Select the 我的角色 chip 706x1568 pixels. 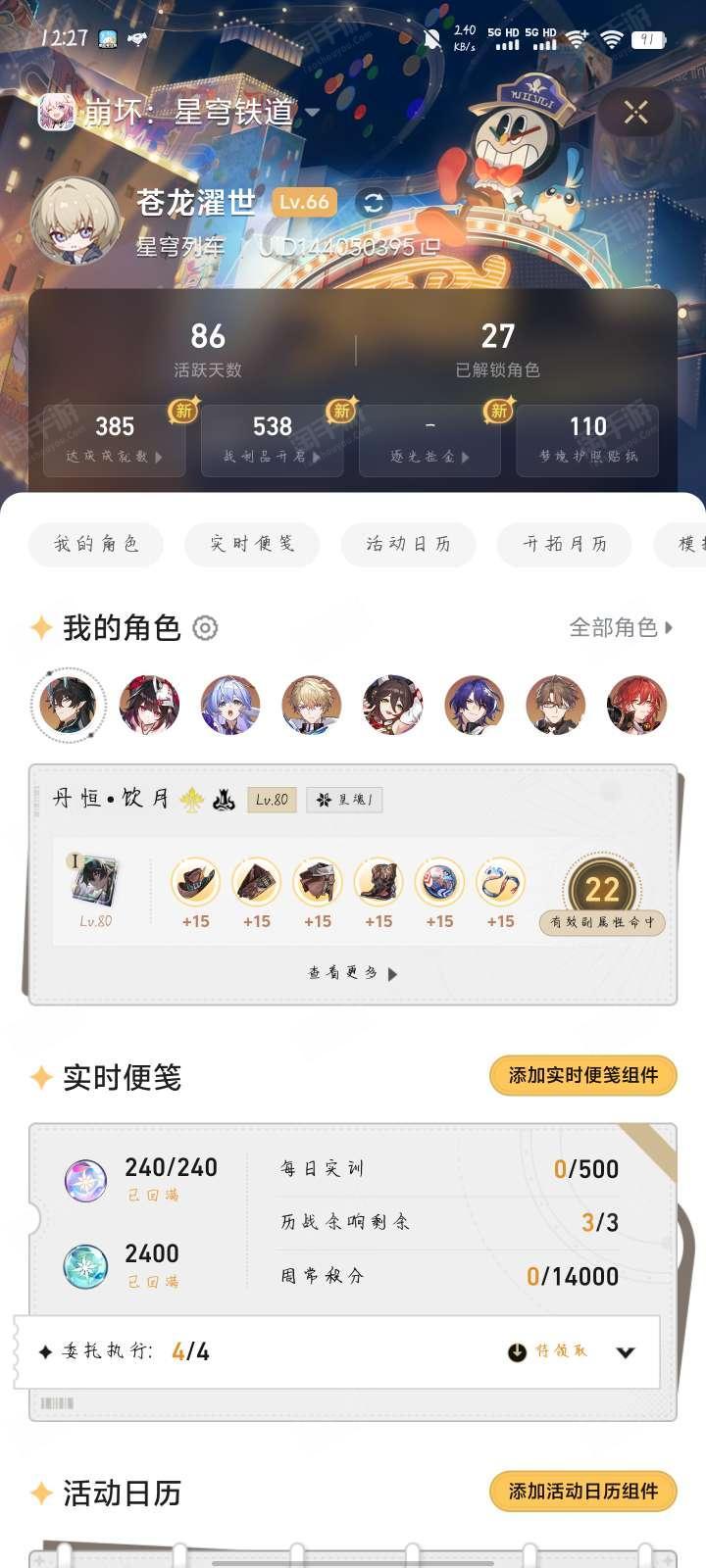[95, 543]
